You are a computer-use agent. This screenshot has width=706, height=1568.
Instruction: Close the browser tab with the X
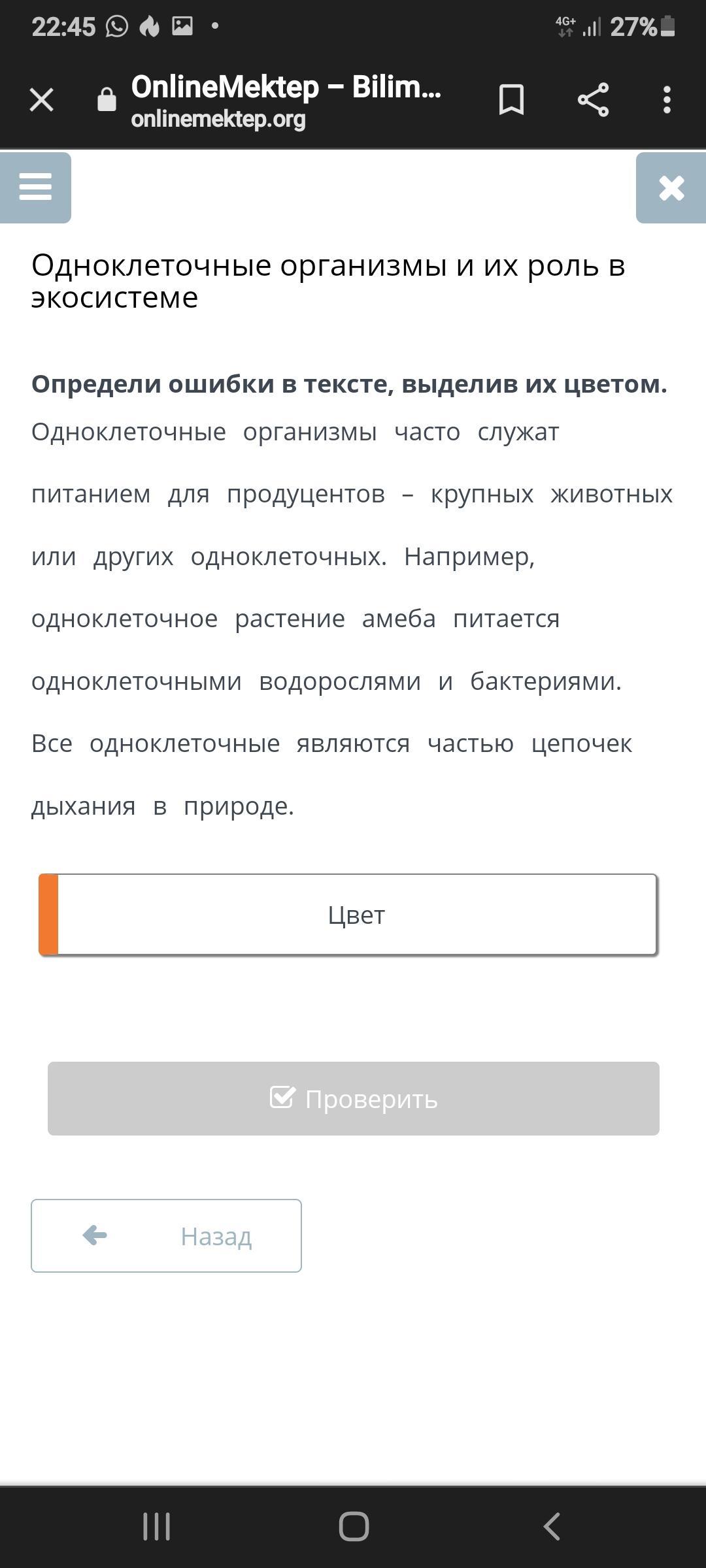pyautogui.click(x=42, y=100)
